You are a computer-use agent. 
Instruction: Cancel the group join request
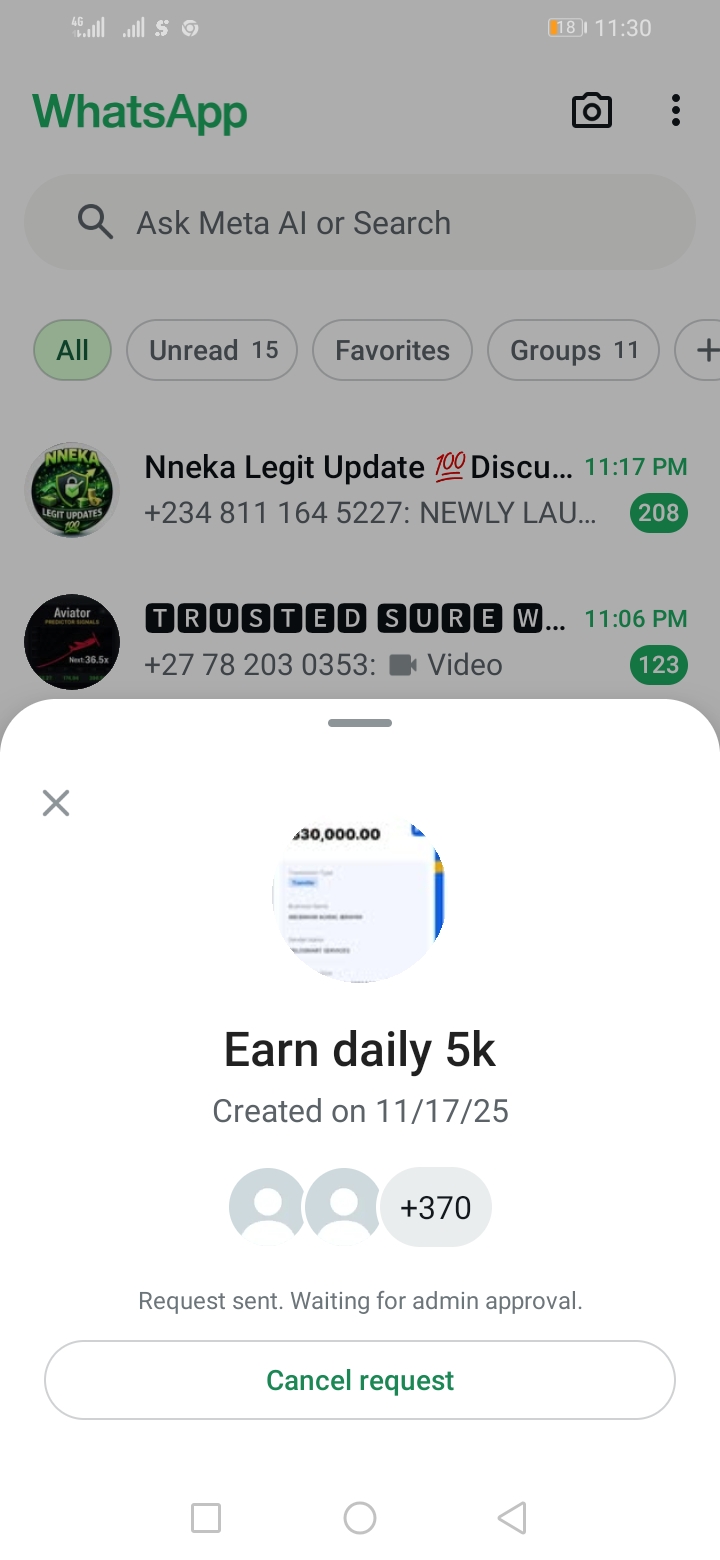coord(360,1380)
